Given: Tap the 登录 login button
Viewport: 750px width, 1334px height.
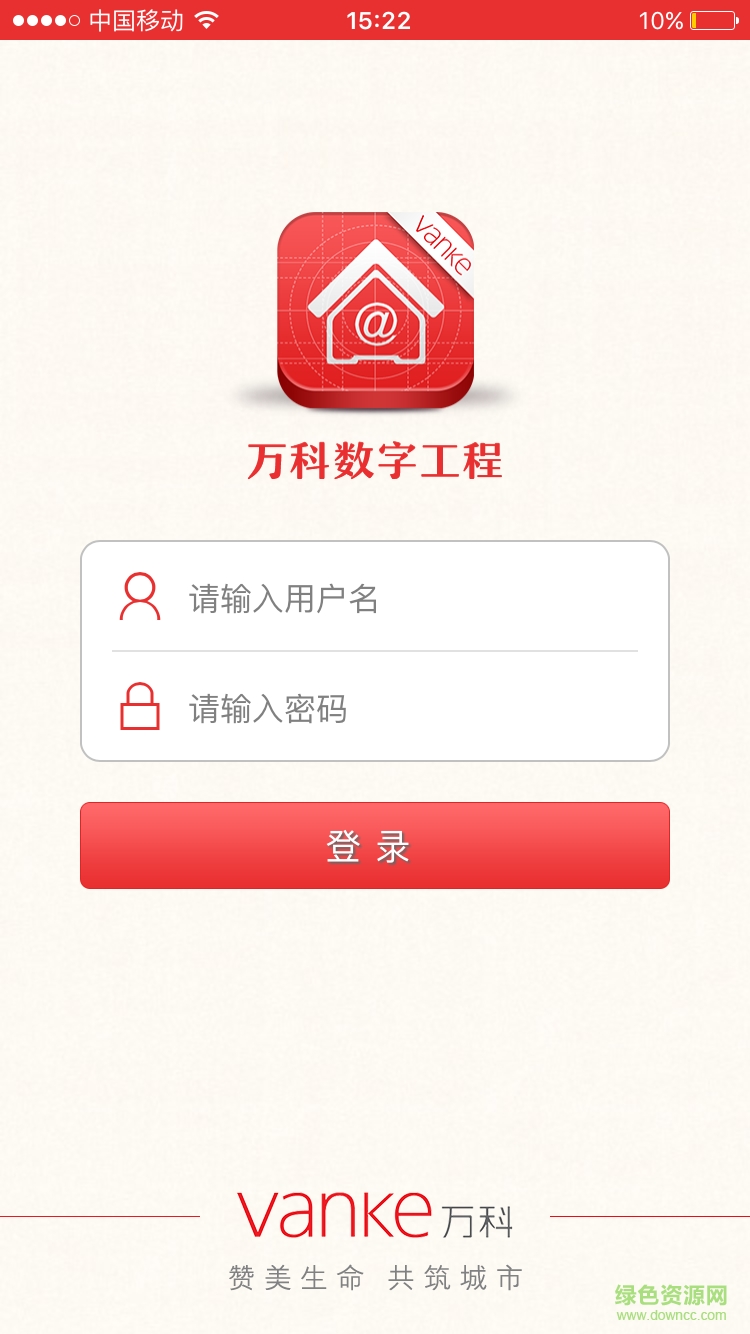Looking at the screenshot, I should pos(375,845).
